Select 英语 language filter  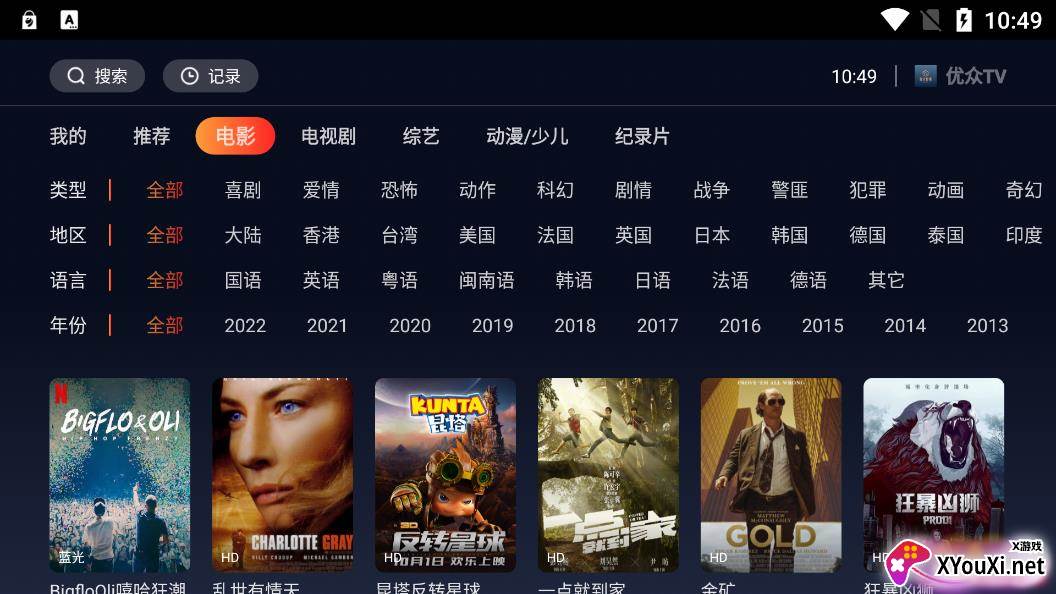point(321,281)
